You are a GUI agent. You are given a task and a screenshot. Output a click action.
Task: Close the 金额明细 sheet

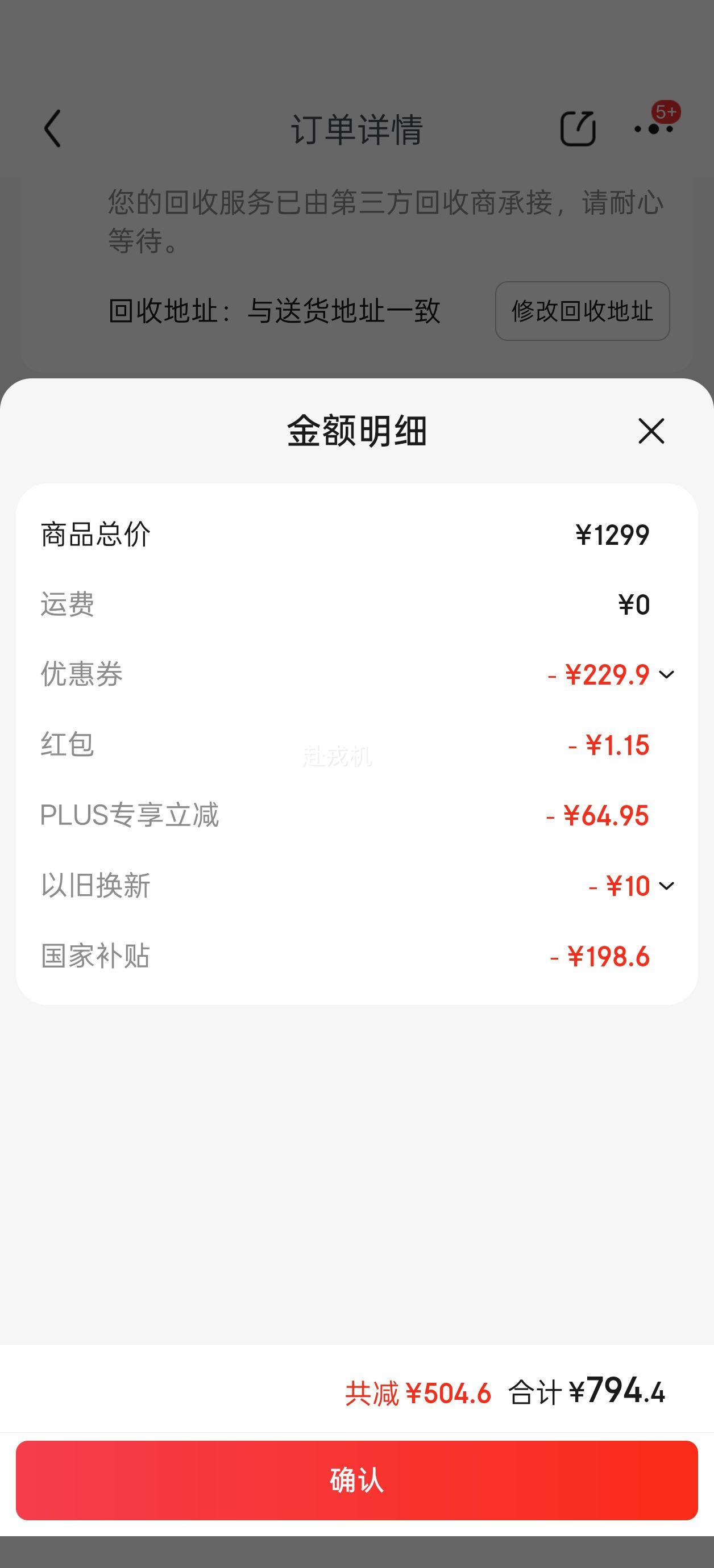tap(651, 431)
